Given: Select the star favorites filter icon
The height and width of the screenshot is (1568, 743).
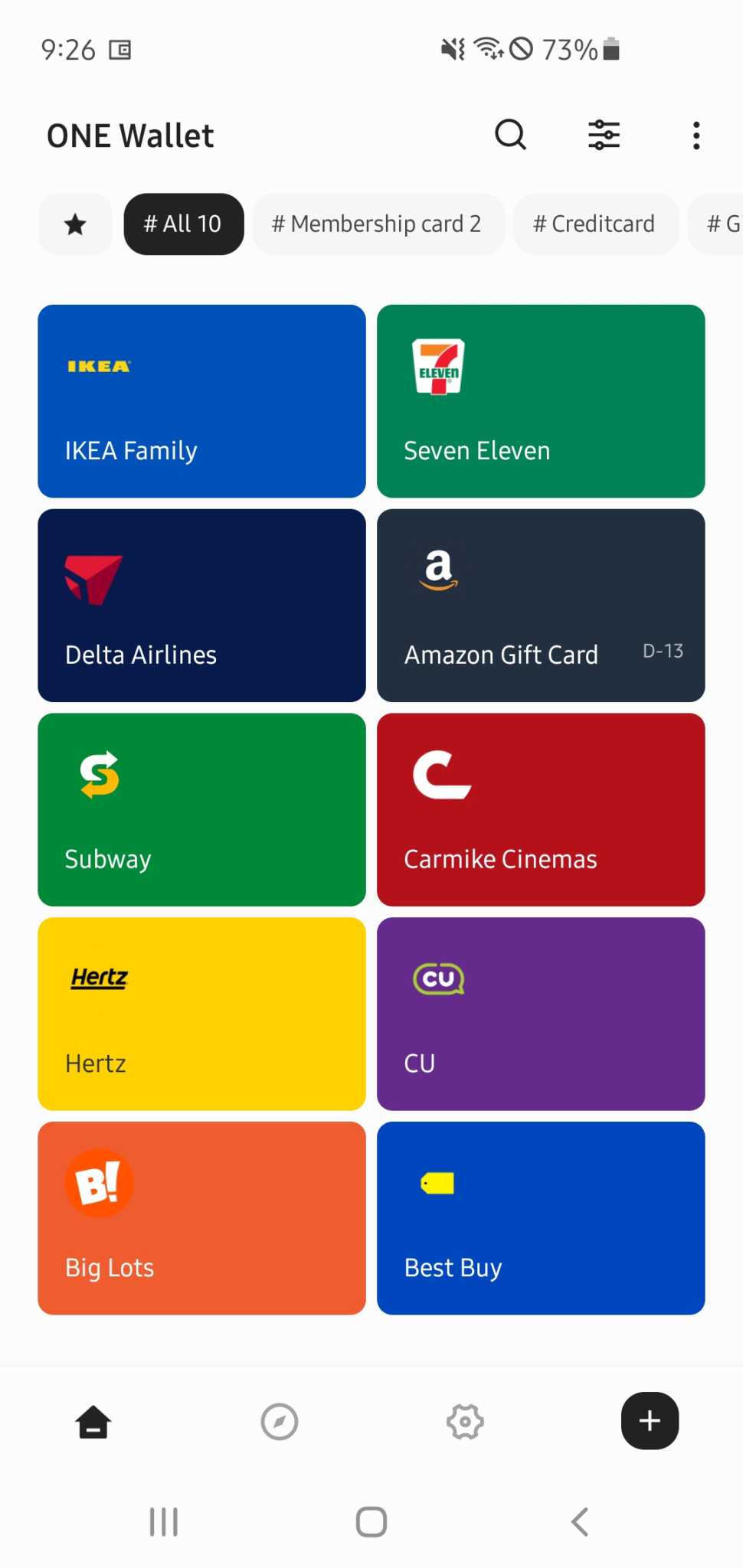Looking at the screenshot, I should pyautogui.click(x=75, y=224).
